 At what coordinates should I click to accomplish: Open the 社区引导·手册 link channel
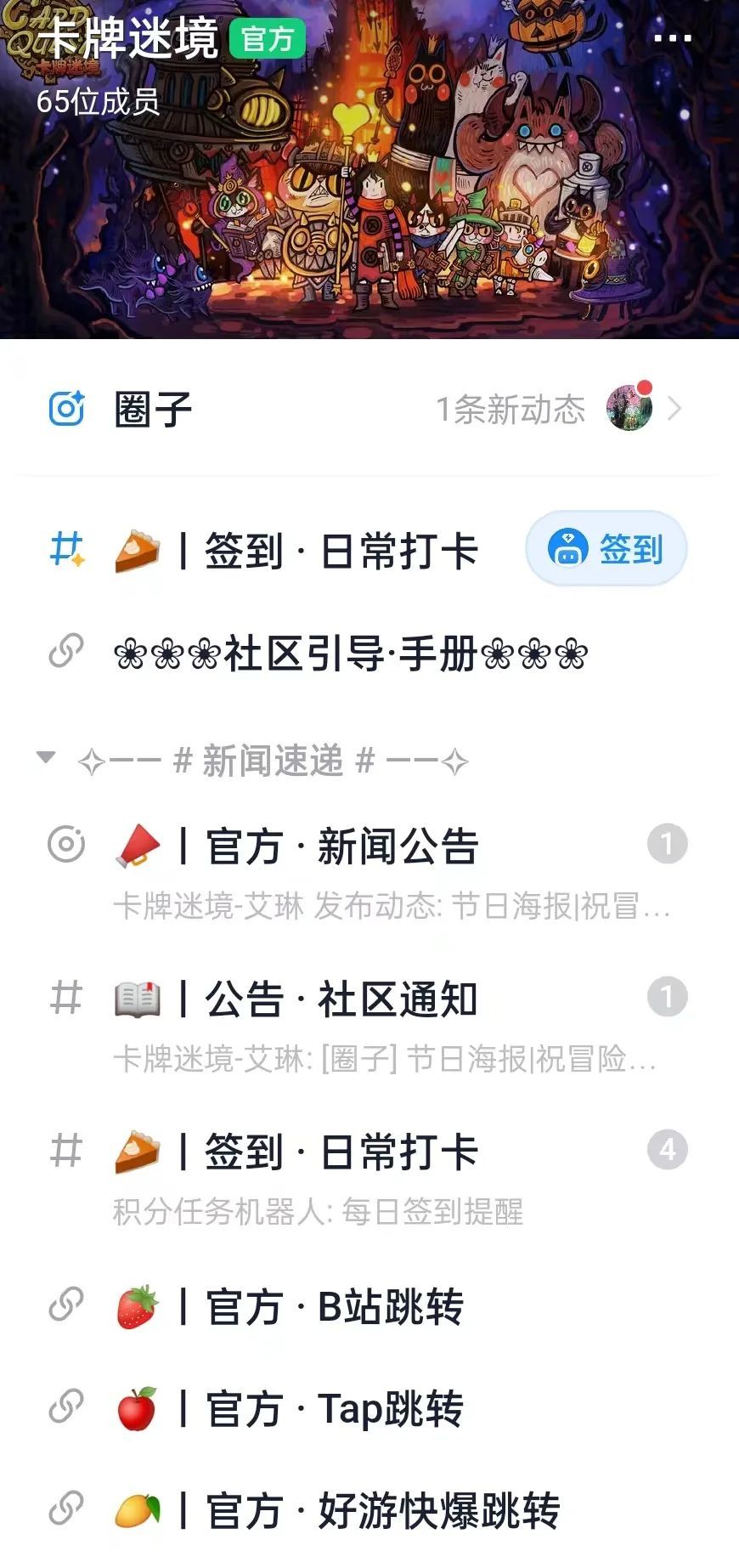[350, 654]
